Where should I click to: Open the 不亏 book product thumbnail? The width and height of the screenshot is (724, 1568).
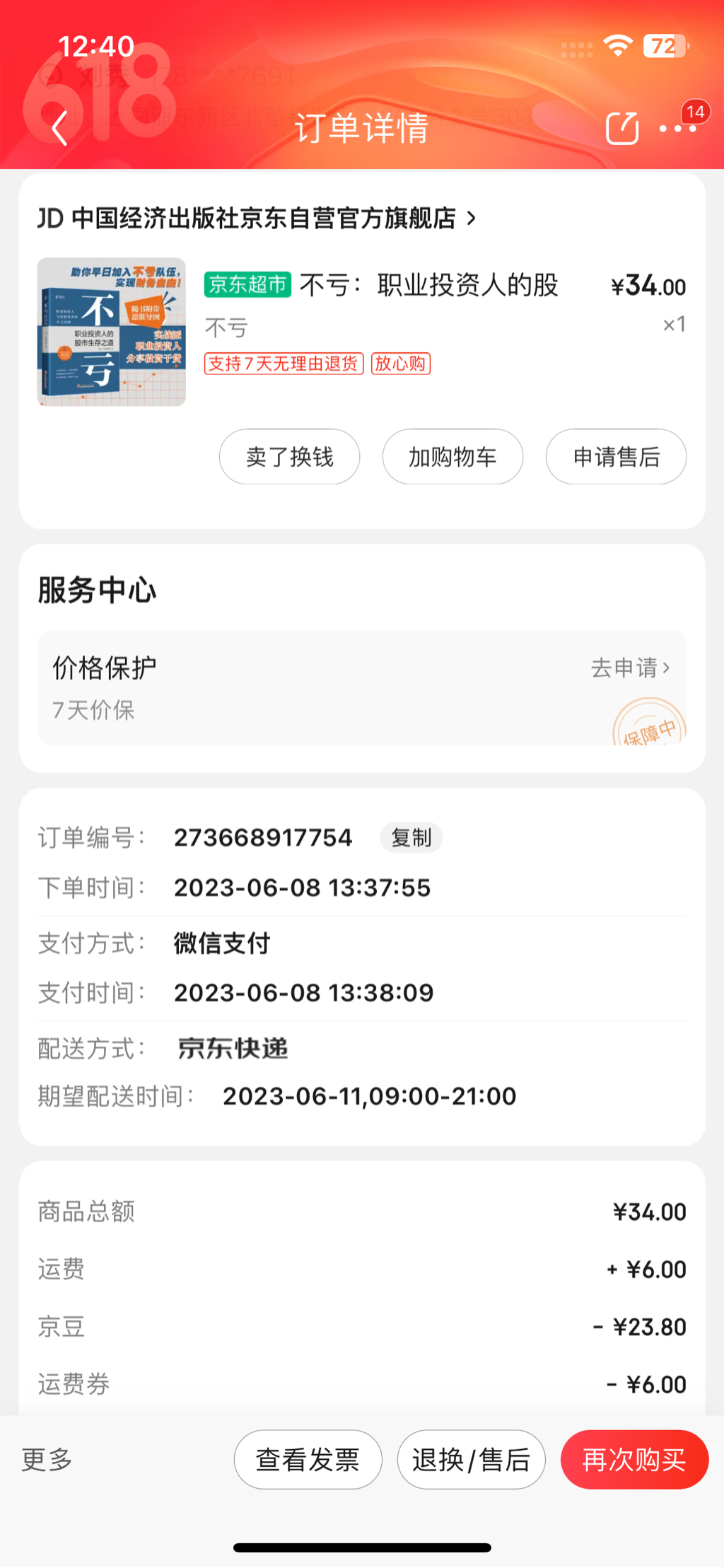click(112, 332)
